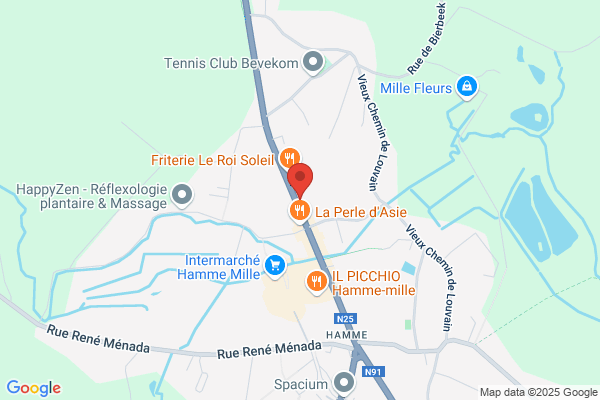The height and width of the screenshot is (400, 600).
Task: Select the Mille Fleurs shopping marker
Action: [467, 87]
